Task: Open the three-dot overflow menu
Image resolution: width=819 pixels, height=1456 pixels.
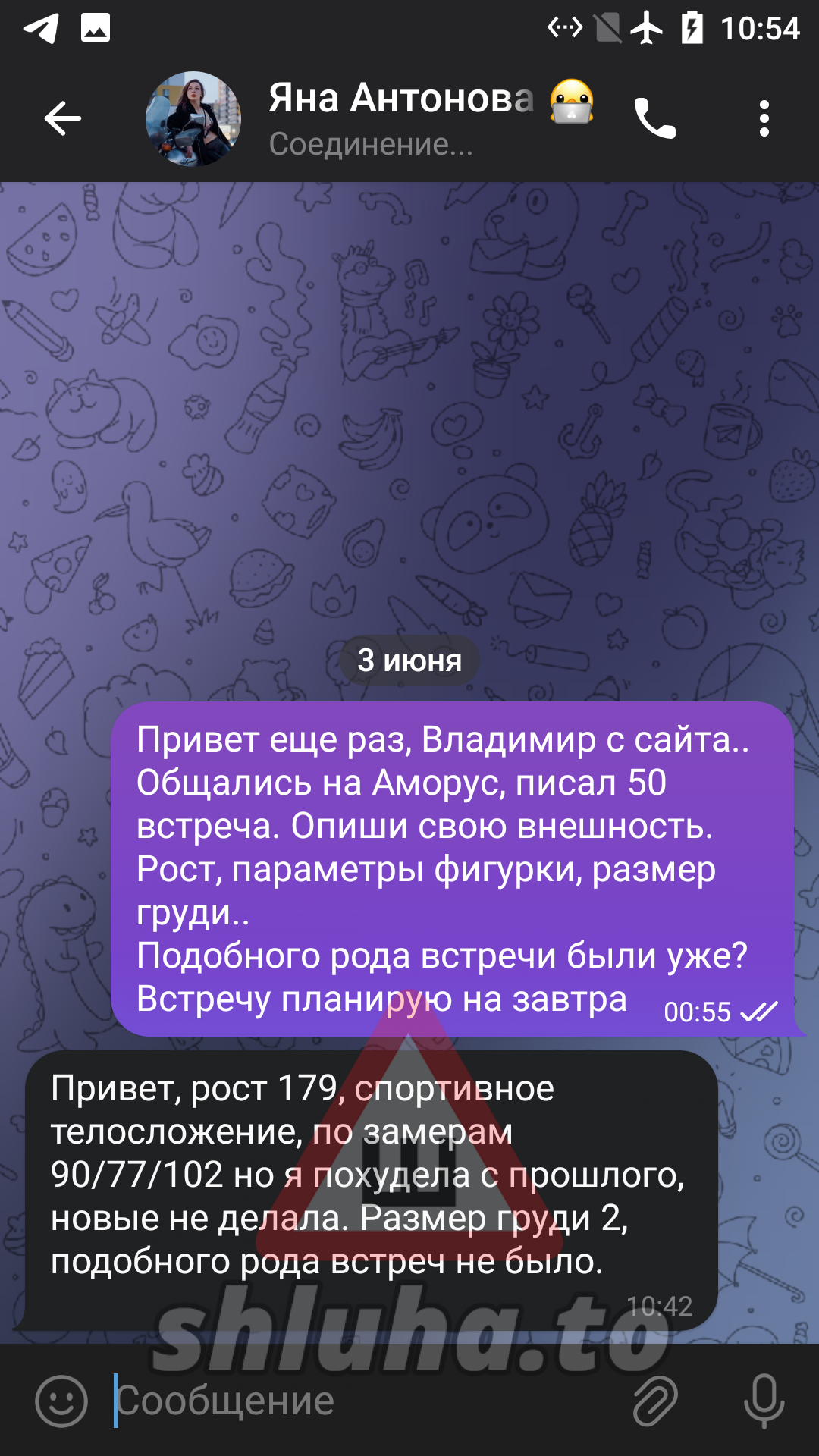Action: point(764,119)
